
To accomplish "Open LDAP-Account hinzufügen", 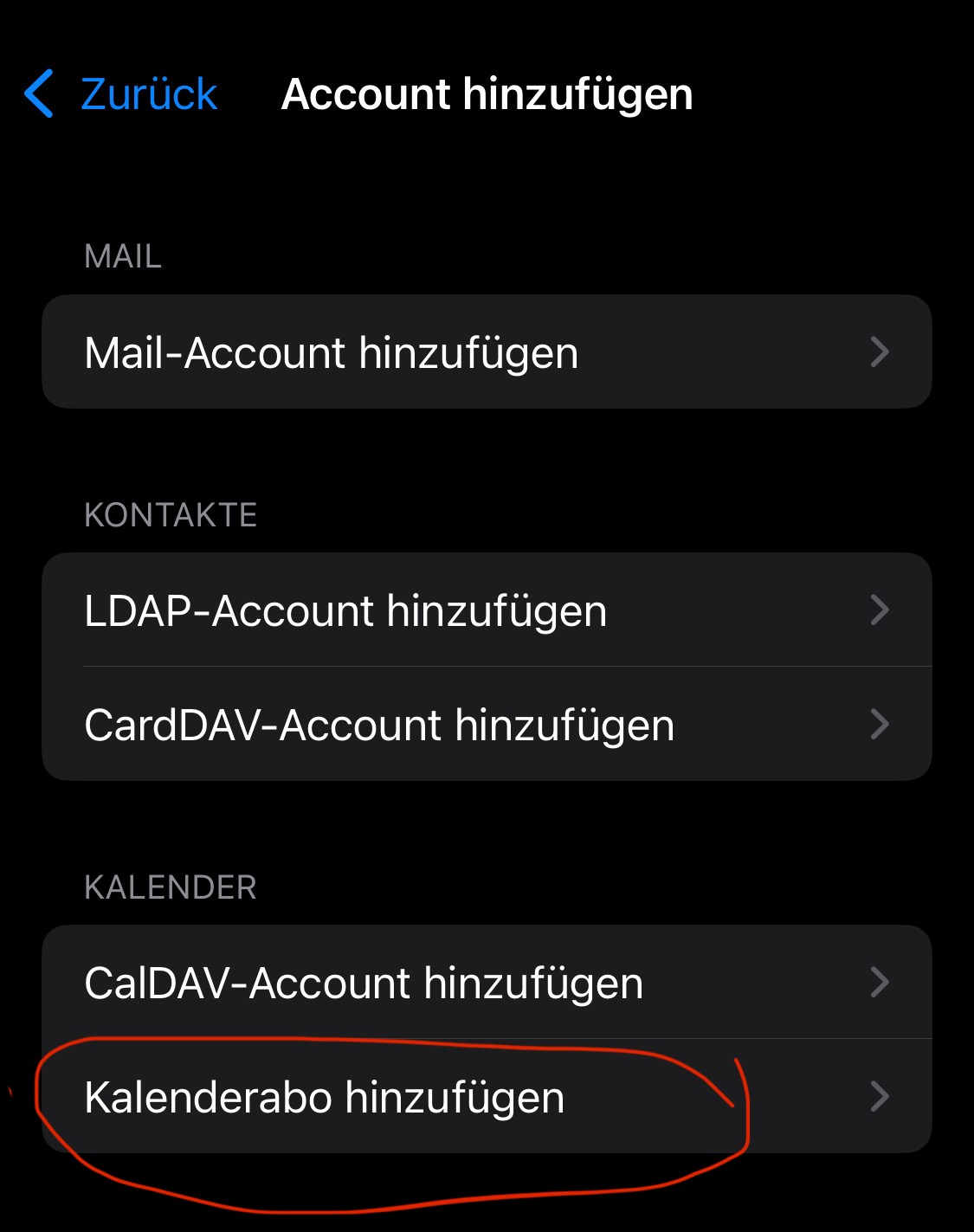I will tap(486, 610).
